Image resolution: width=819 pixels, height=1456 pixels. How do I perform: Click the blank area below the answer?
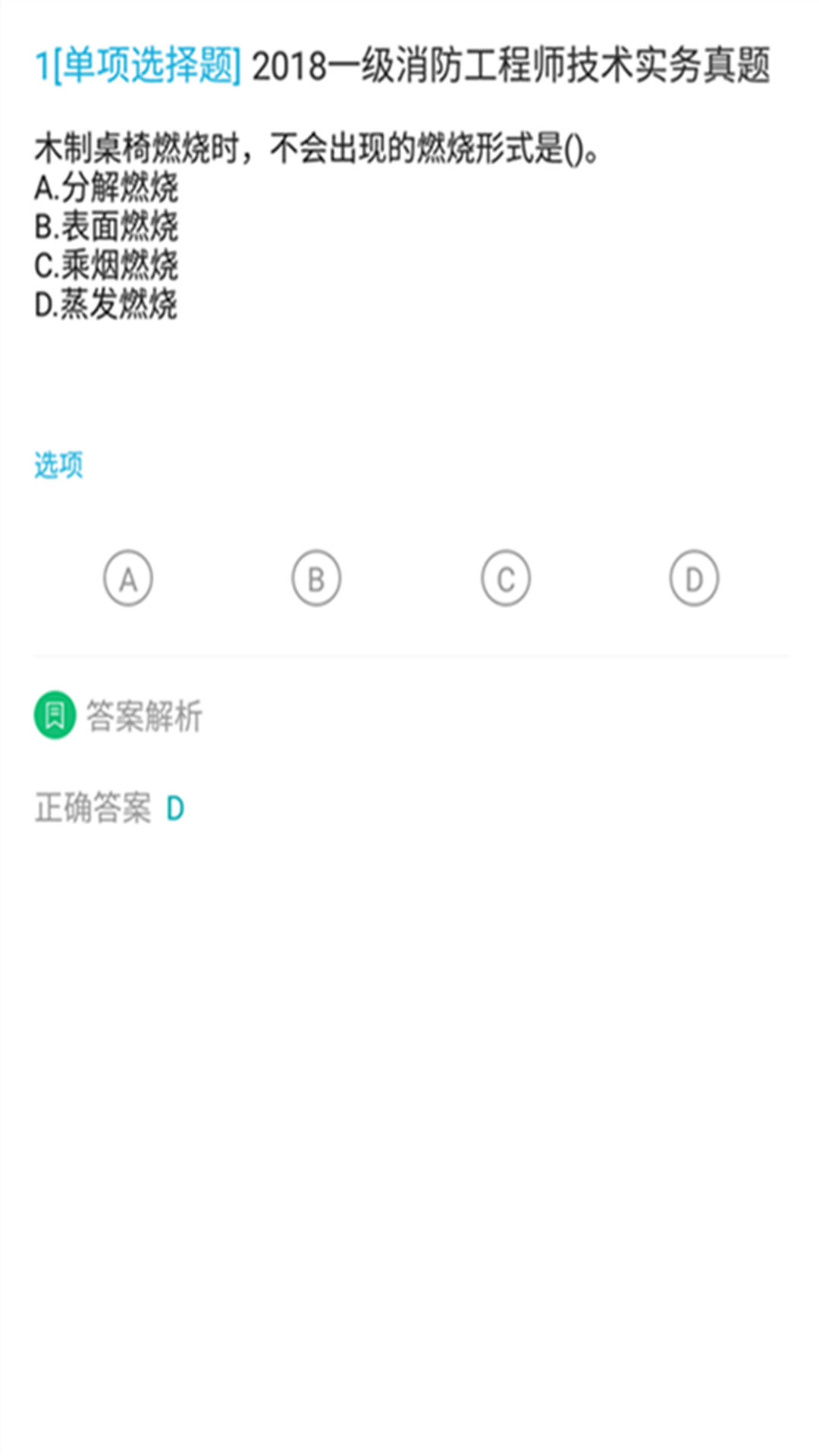coord(409,1062)
